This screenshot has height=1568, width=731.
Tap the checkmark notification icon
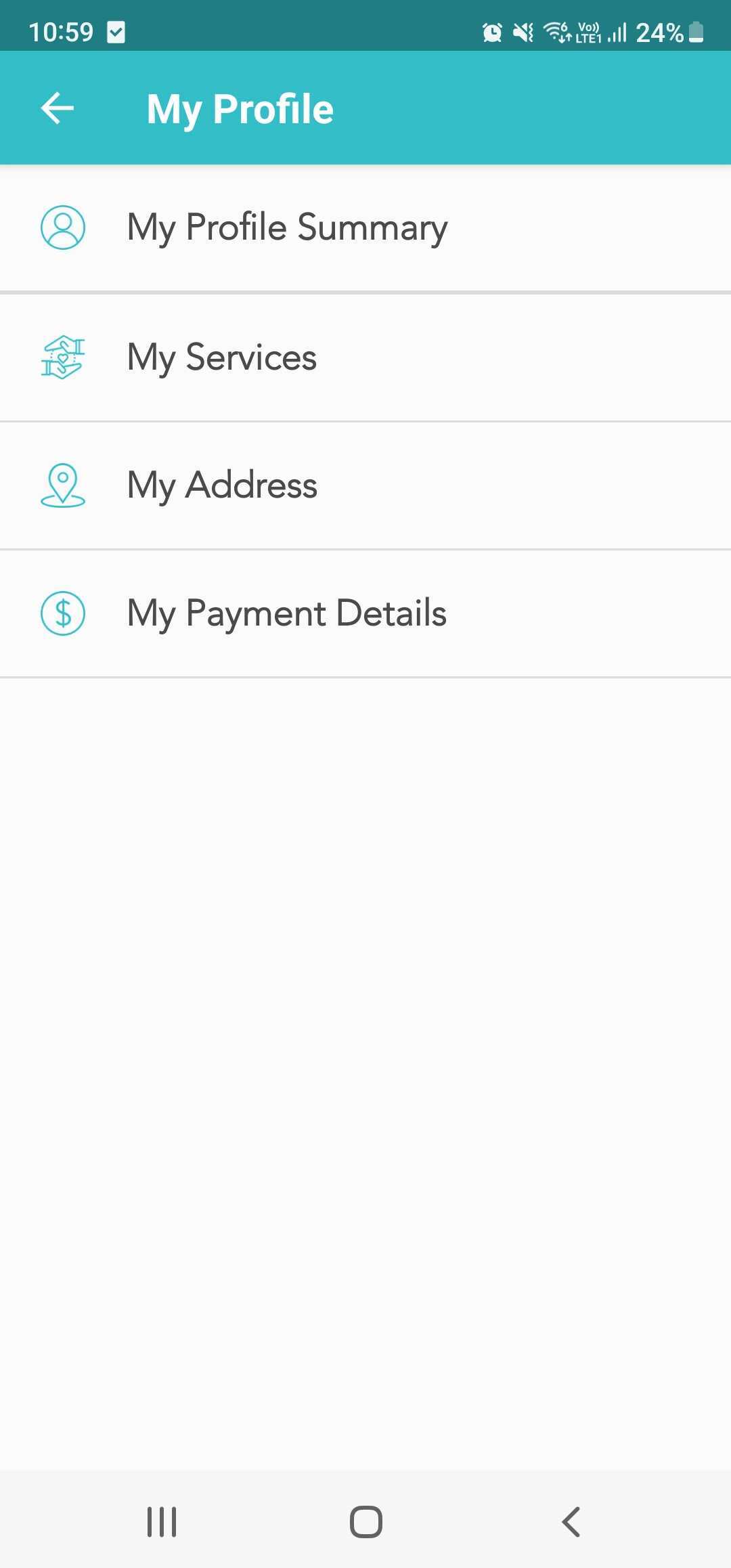[x=117, y=30]
